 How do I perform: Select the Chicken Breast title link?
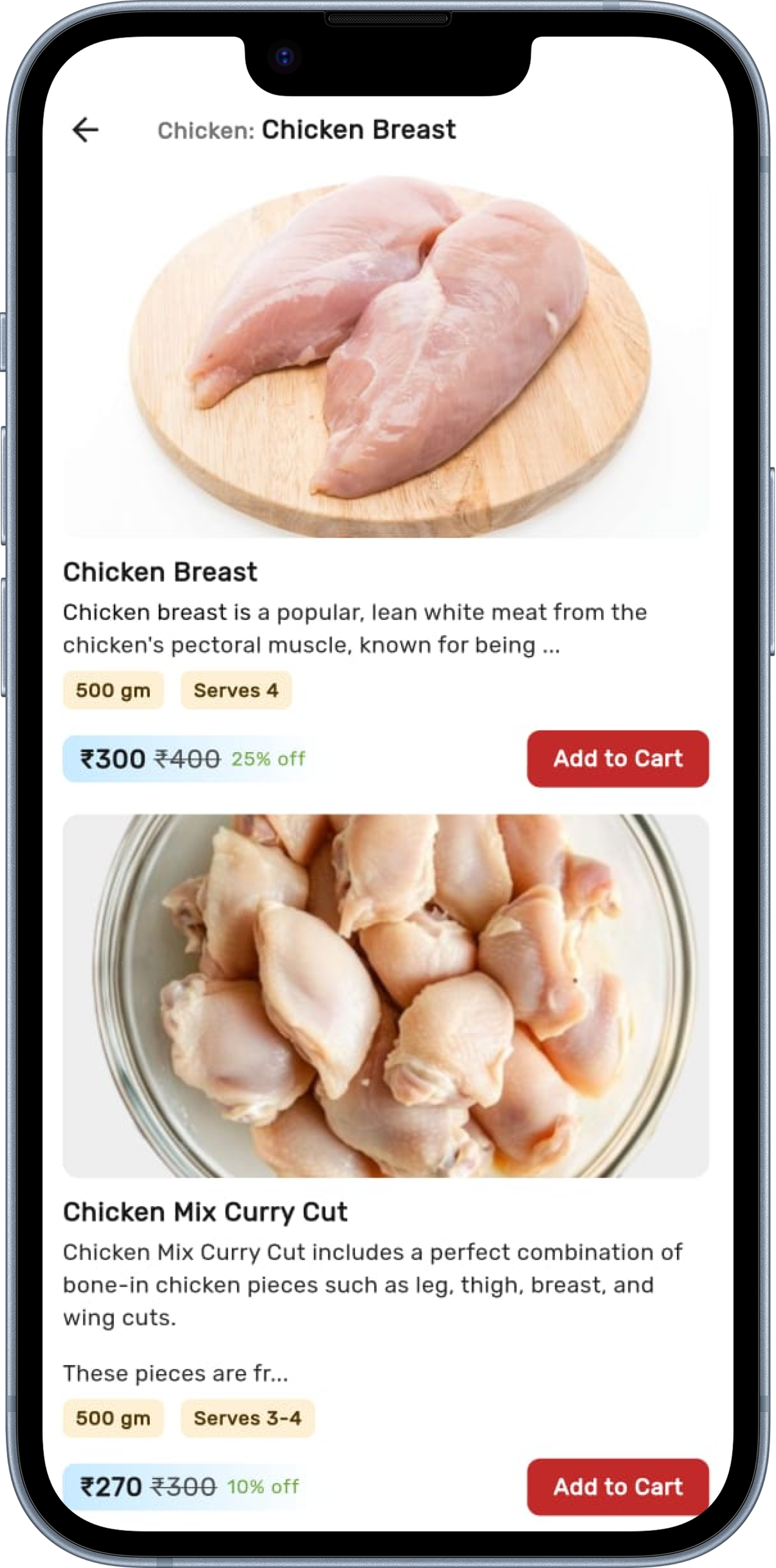point(160,571)
